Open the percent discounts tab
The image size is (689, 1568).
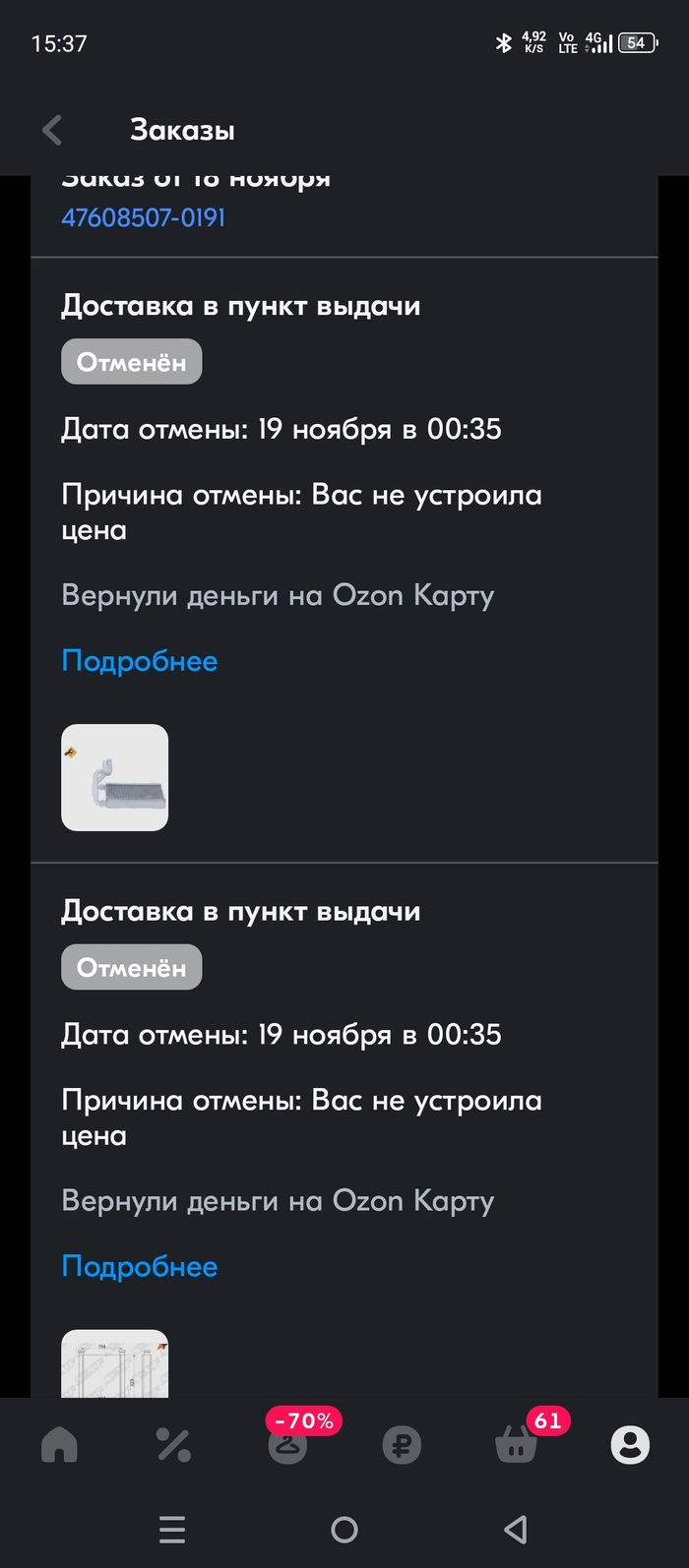coord(173,1445)
